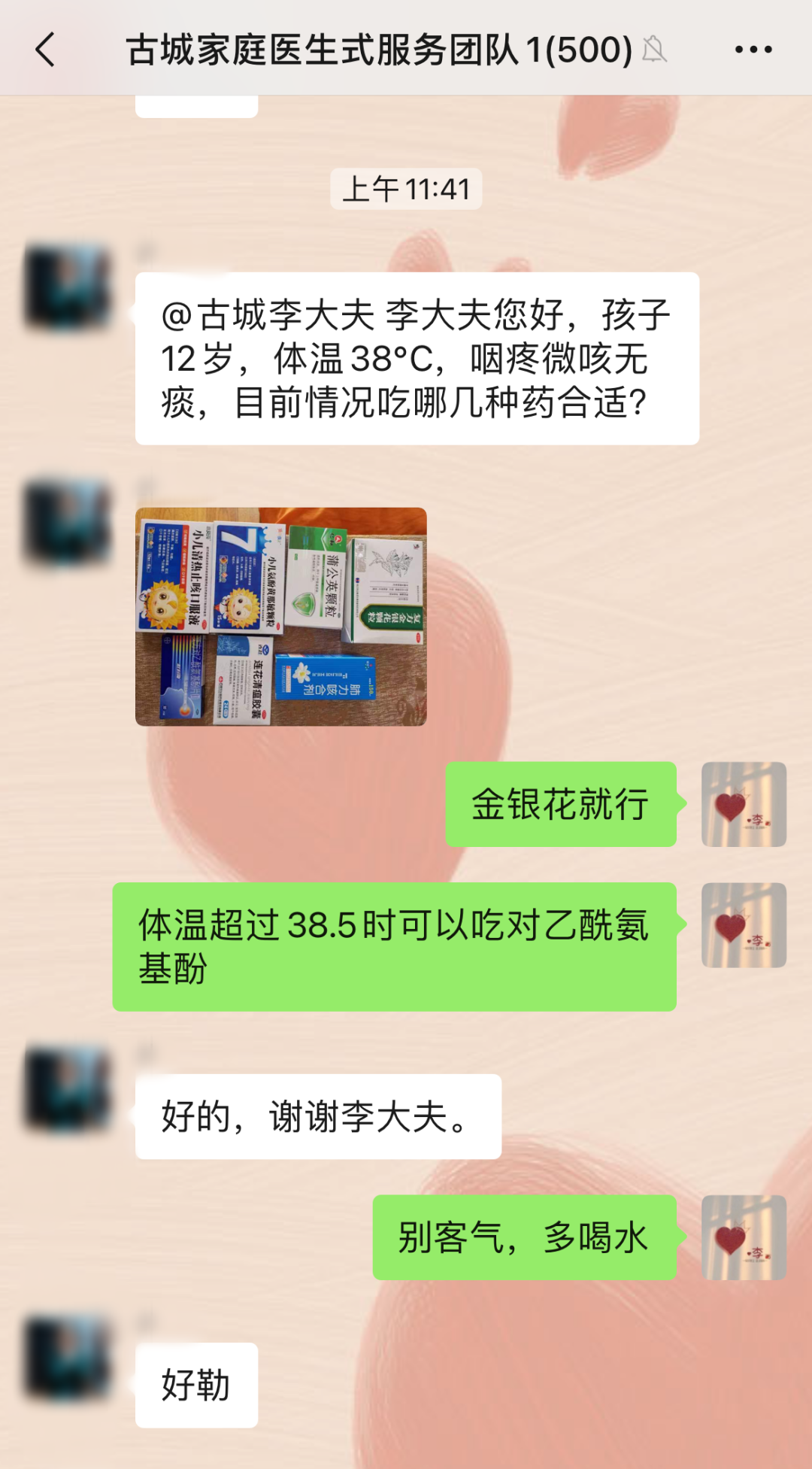Screen dimensions: 812x1469
Task: Go back from the group chat
Action: 45,50
